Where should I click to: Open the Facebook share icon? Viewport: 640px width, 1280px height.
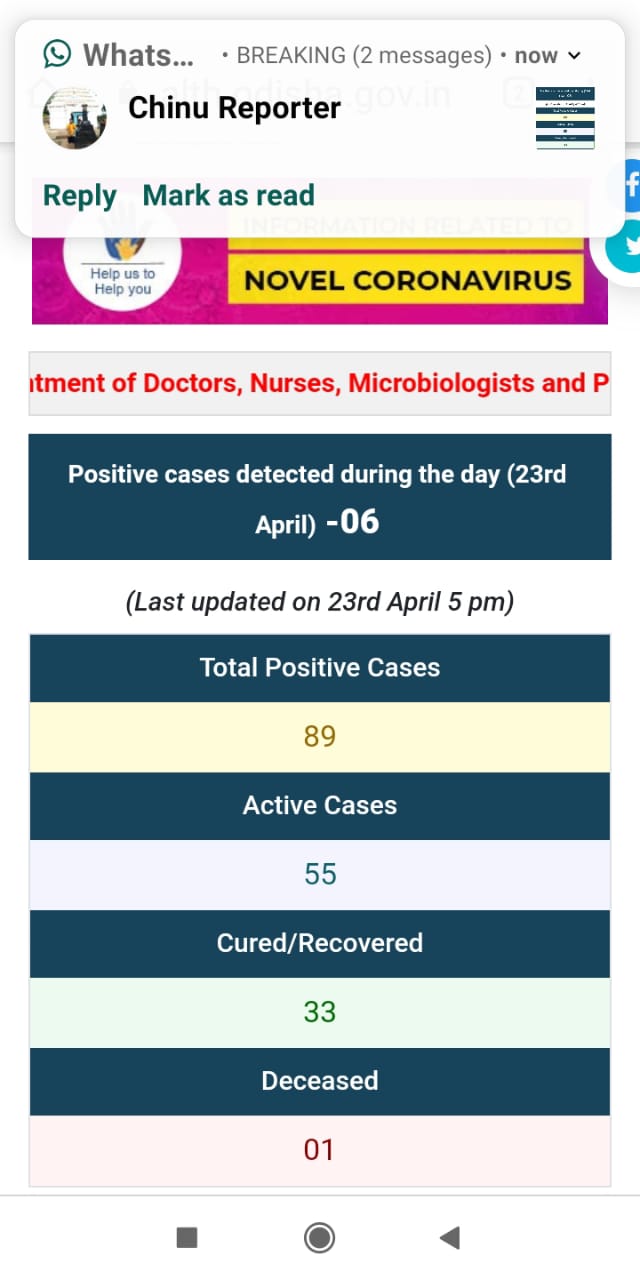tap(628, 186)
